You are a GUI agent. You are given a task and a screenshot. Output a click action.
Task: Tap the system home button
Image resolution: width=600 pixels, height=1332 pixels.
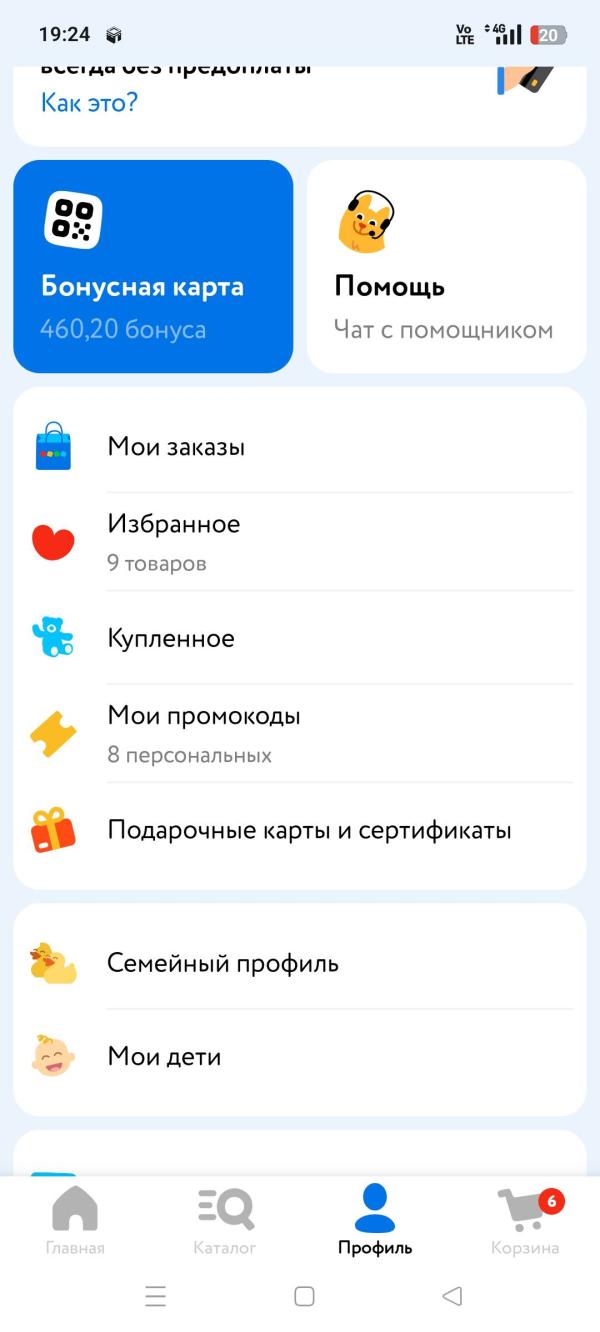coord(305,1297)
